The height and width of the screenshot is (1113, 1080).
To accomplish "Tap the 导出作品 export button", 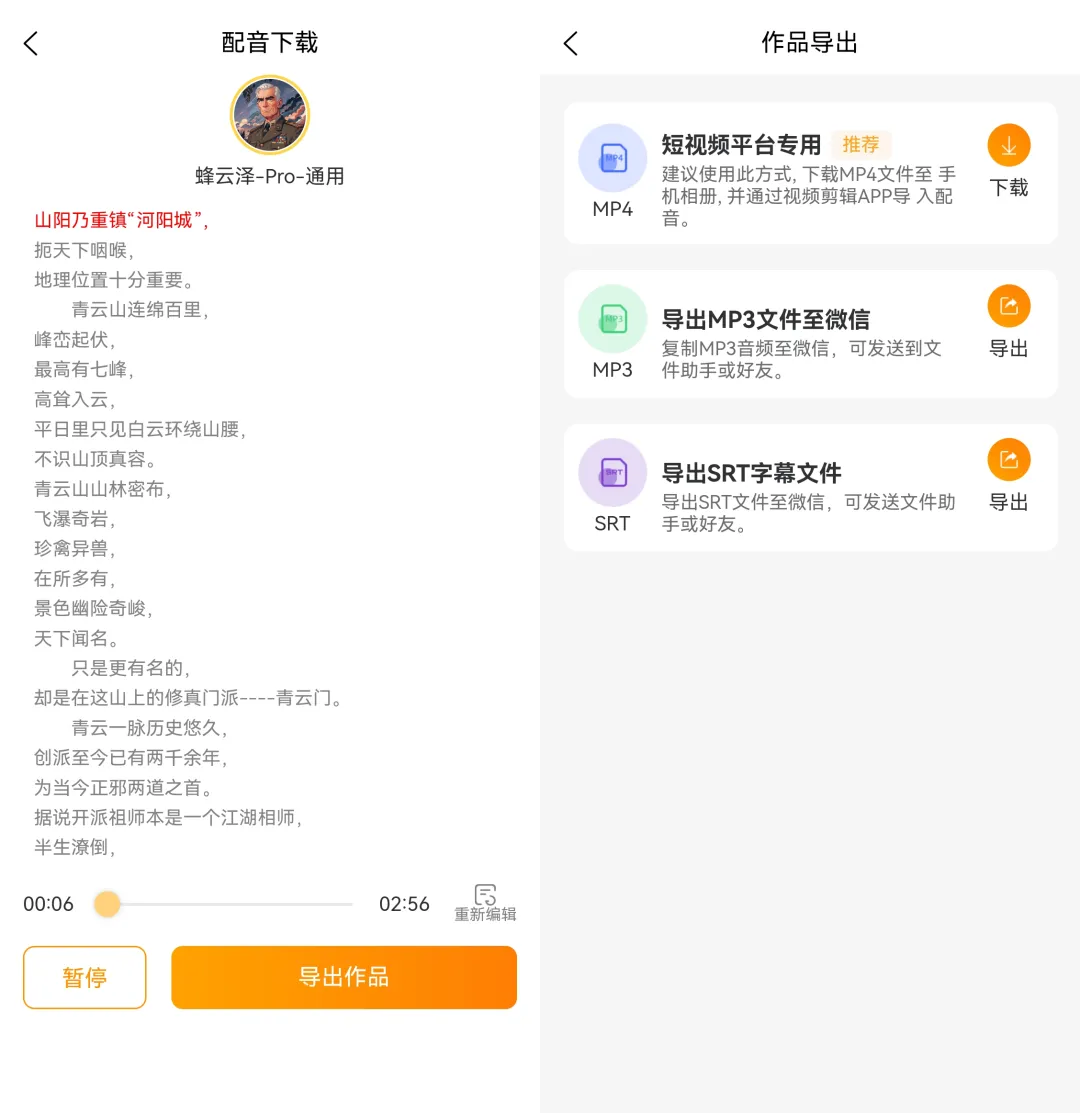I will 344,978.
